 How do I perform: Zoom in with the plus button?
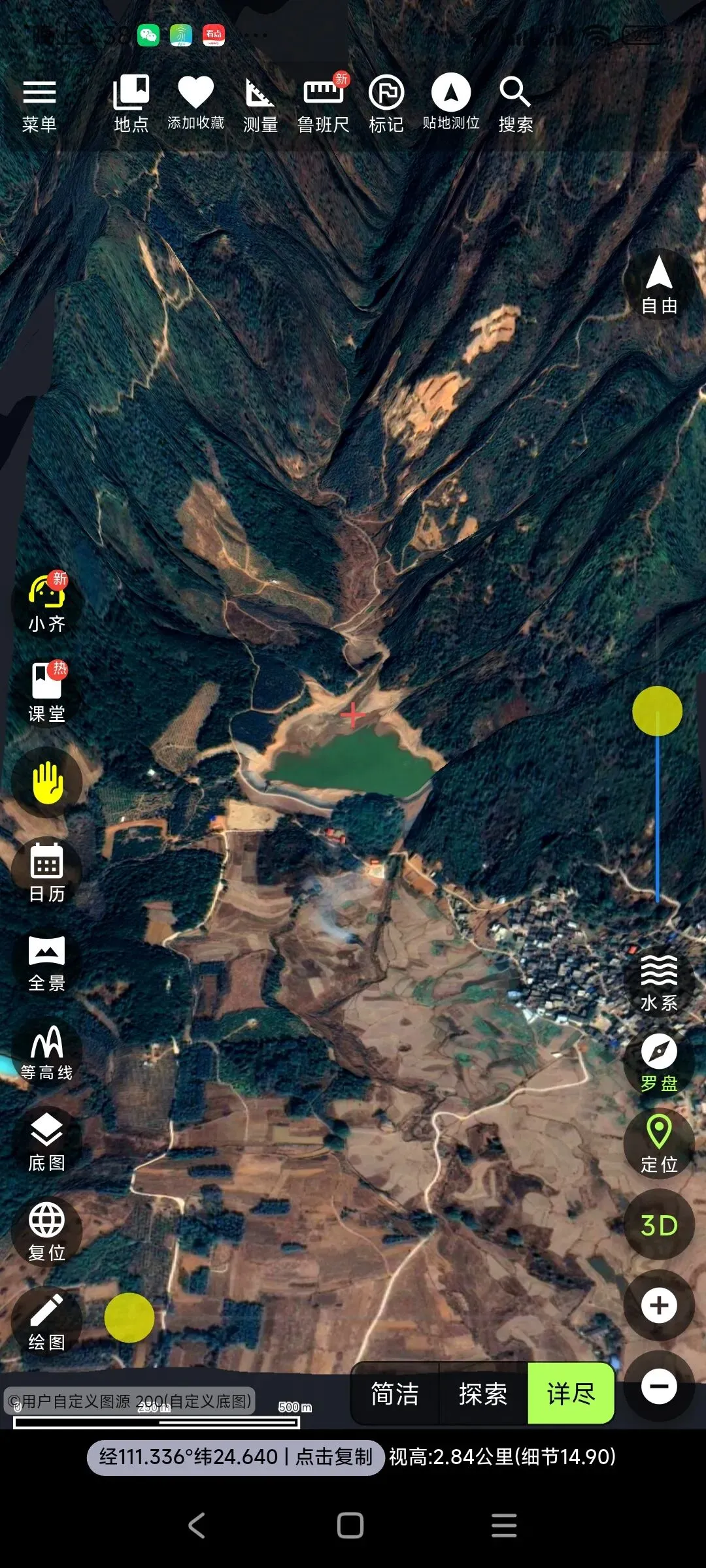point(659,1305)
